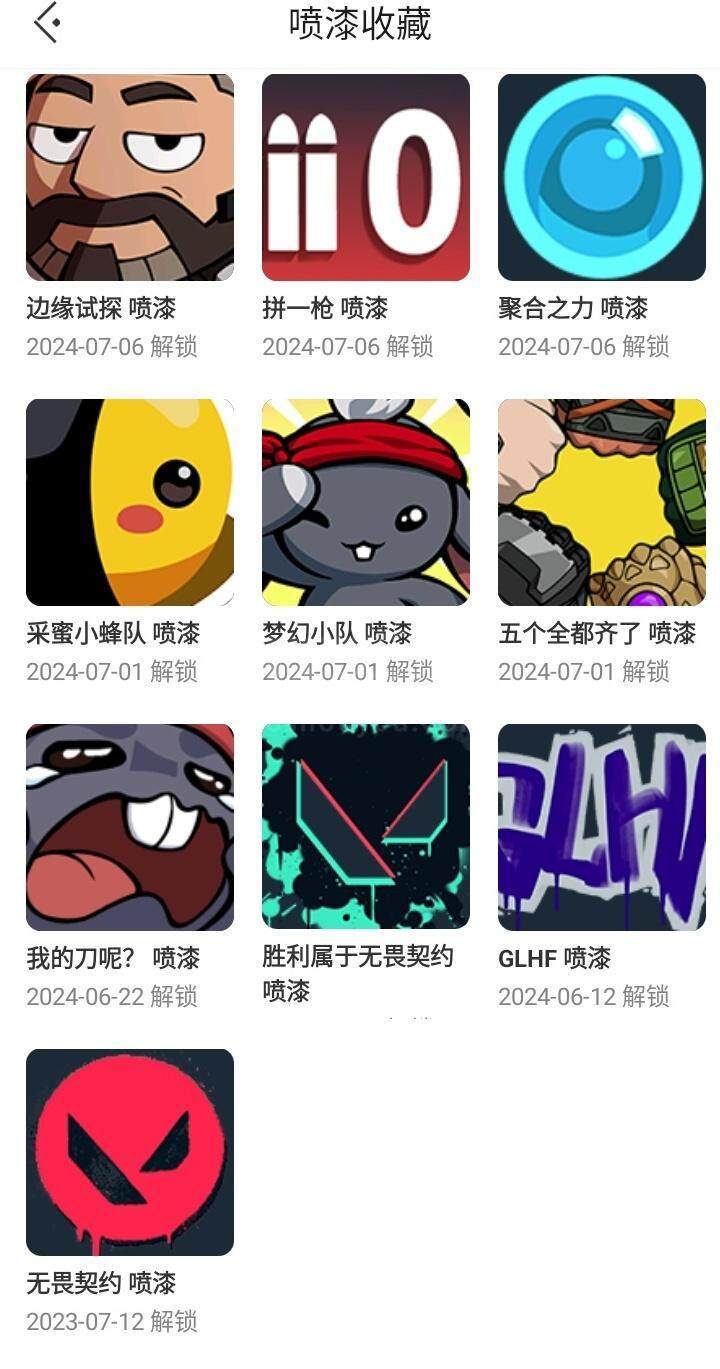Open the 采蜜小蜂队 喷漆 tile
This screenshot has height=1369, width=720.
pos(130,503)
